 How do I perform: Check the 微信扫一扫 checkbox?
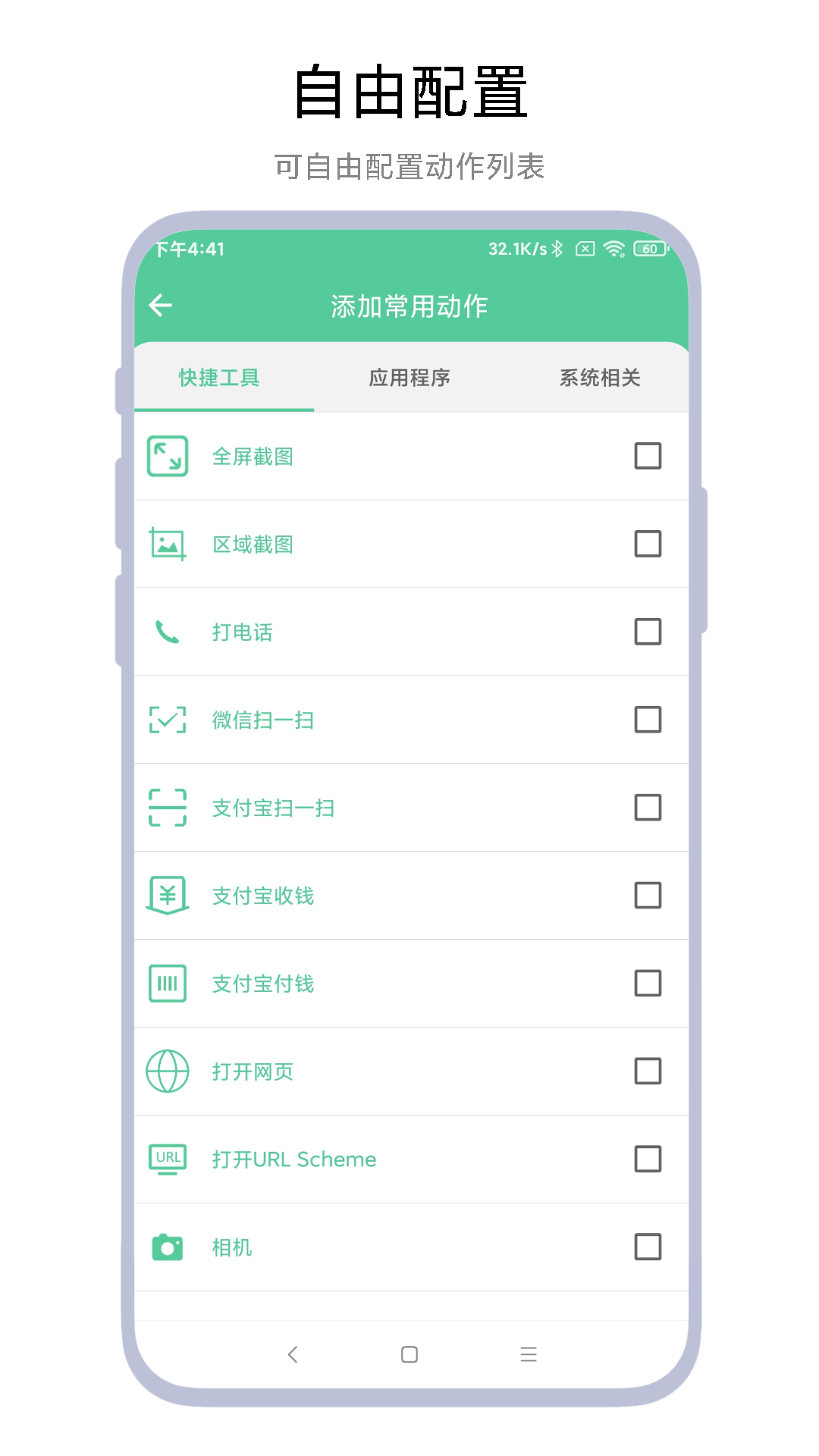pos(648,720)
